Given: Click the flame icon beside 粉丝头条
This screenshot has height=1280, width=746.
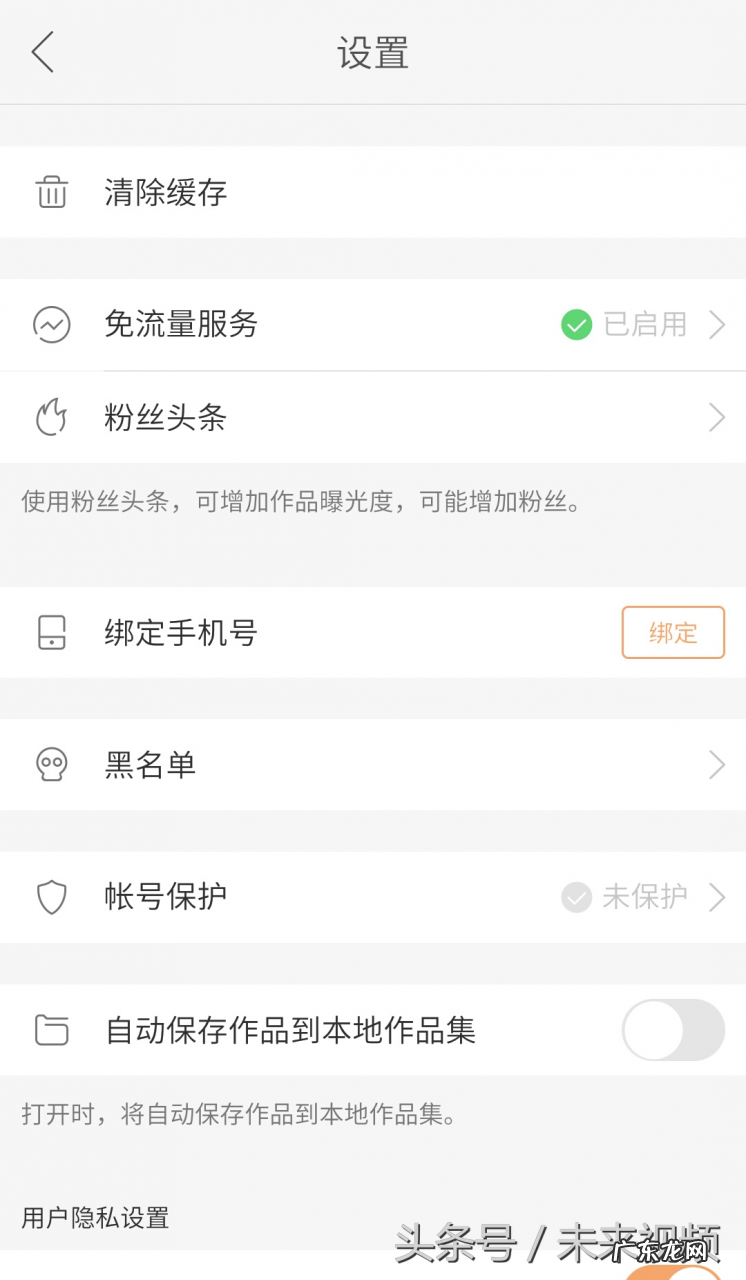Looking at the screenshot, I should (51, 417).
